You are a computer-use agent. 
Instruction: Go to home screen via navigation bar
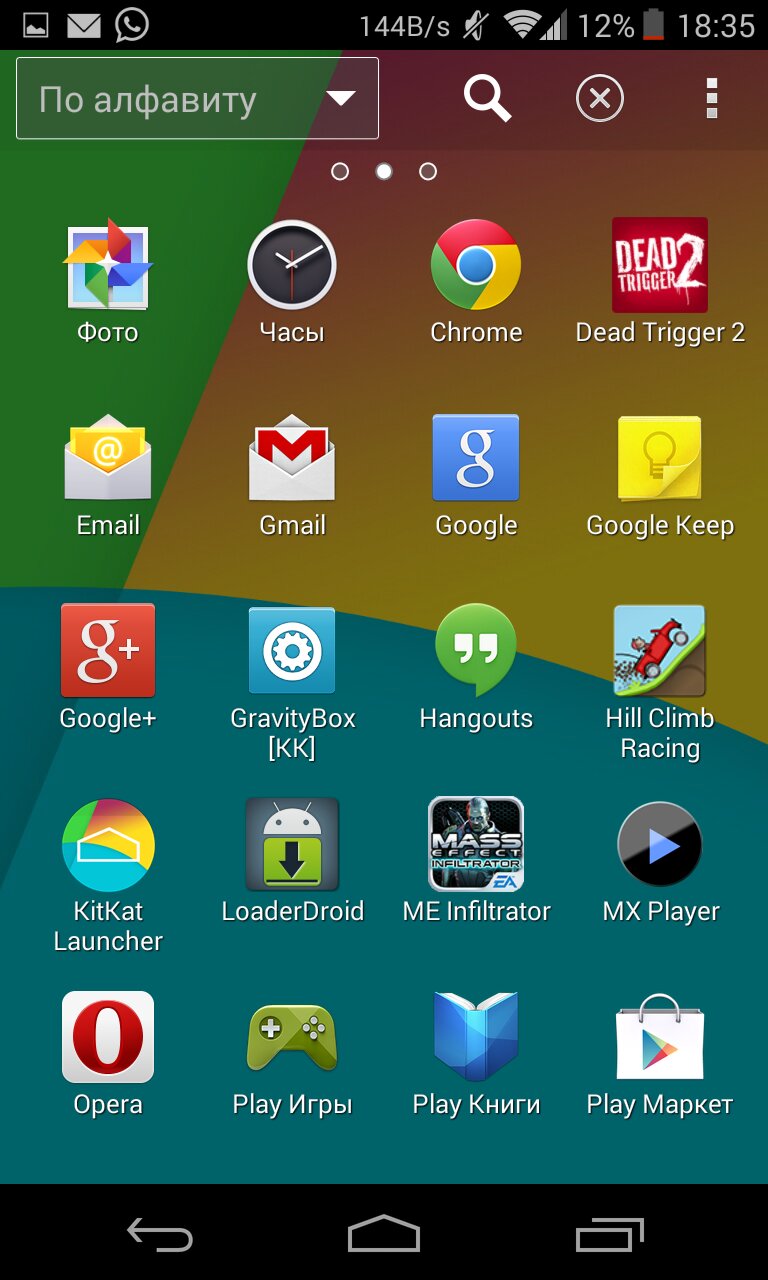click(384, 1234)
